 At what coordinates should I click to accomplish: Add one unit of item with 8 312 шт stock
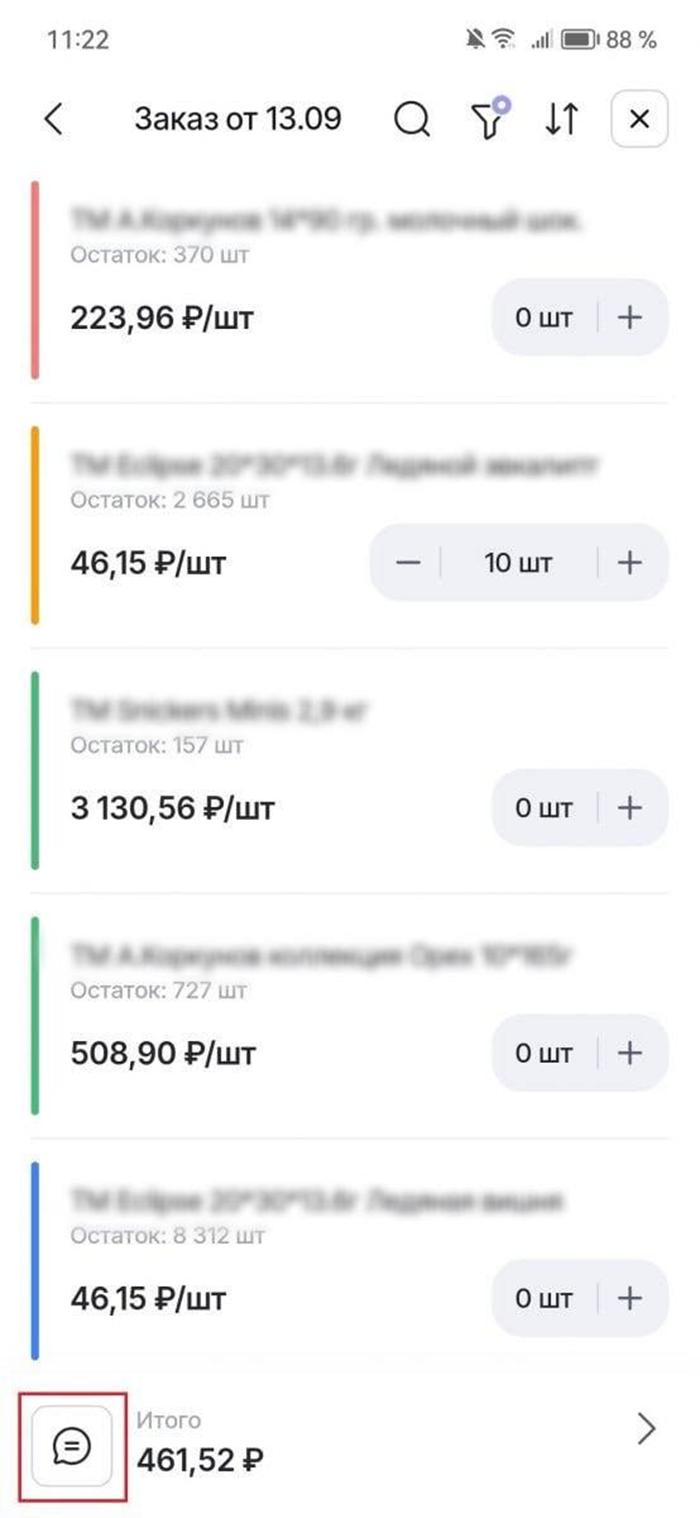point(629,1298)
